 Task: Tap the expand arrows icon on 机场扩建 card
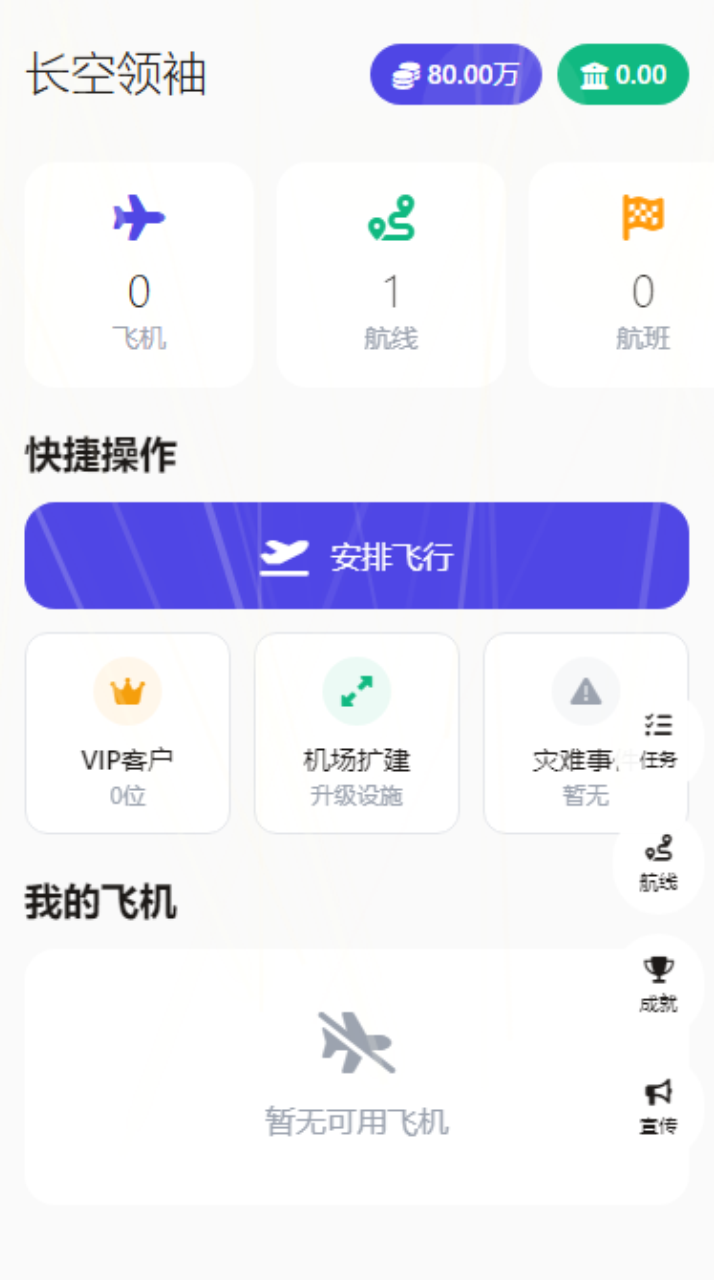click(x=356, y=690)
